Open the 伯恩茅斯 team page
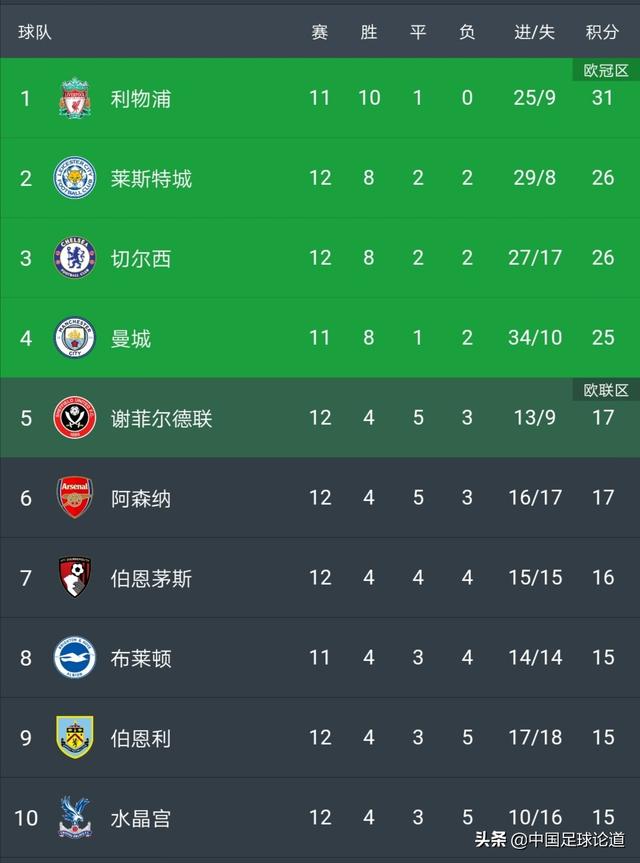640x863 pixels. coord(320,577)
